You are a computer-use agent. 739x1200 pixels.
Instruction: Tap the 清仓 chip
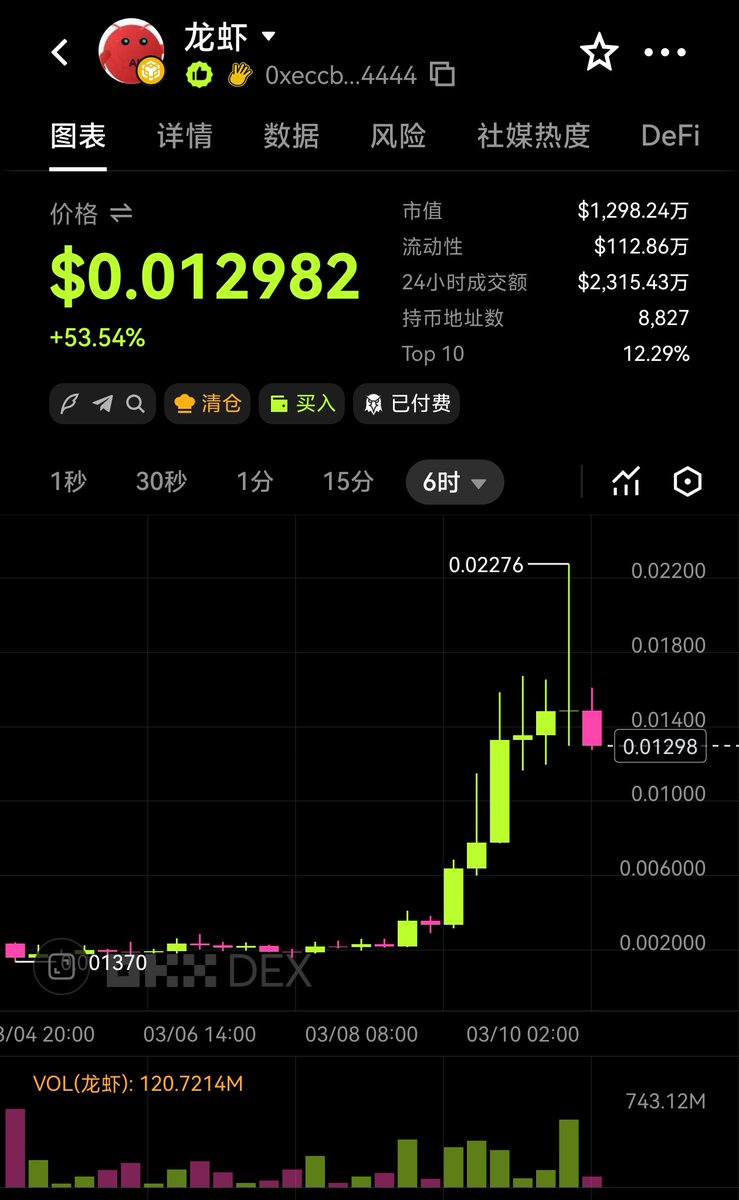(207, 404)
